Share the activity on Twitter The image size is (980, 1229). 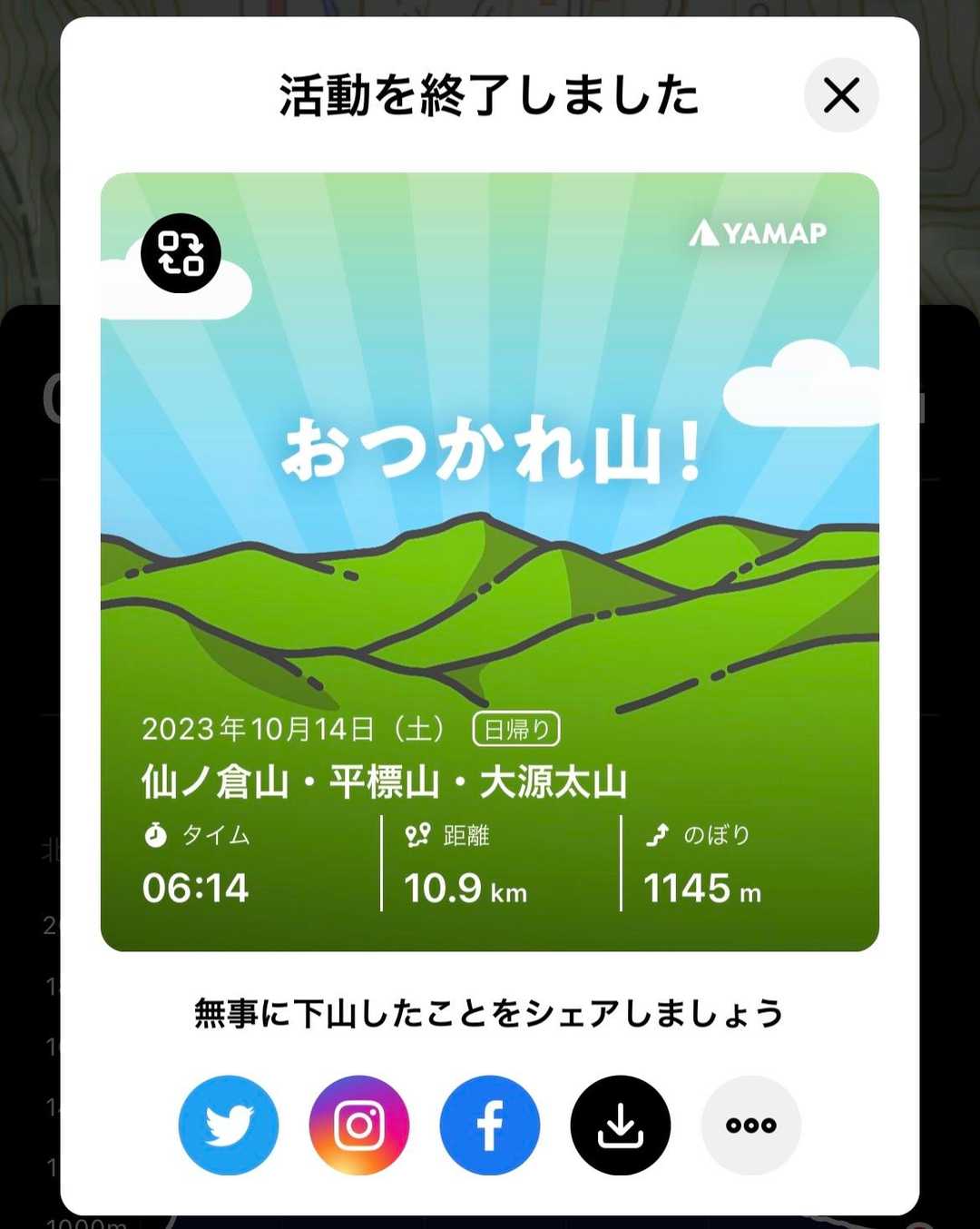pyautogui.click(x=229, y=1125)
